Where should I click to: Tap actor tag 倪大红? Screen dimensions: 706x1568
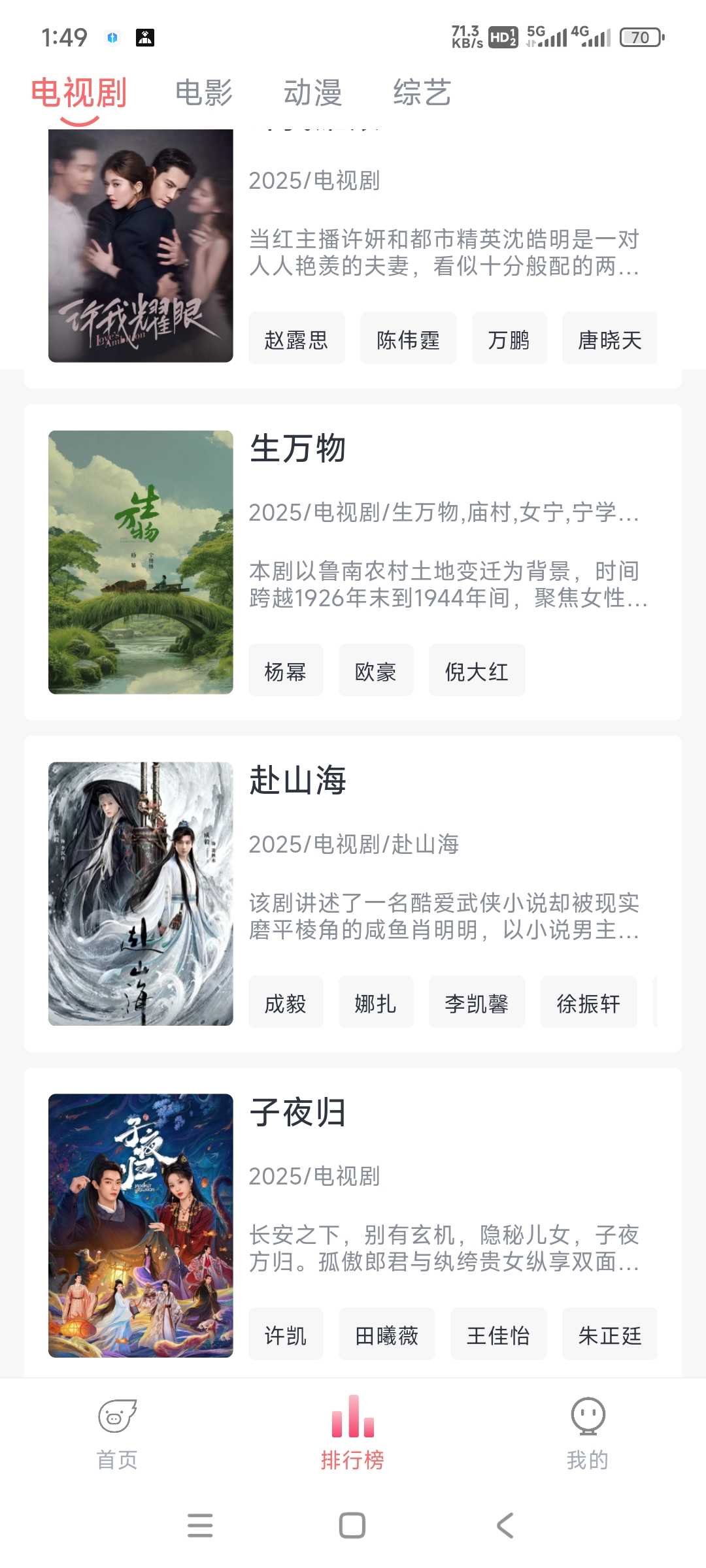pyautogui.click(x=477, y=672)
